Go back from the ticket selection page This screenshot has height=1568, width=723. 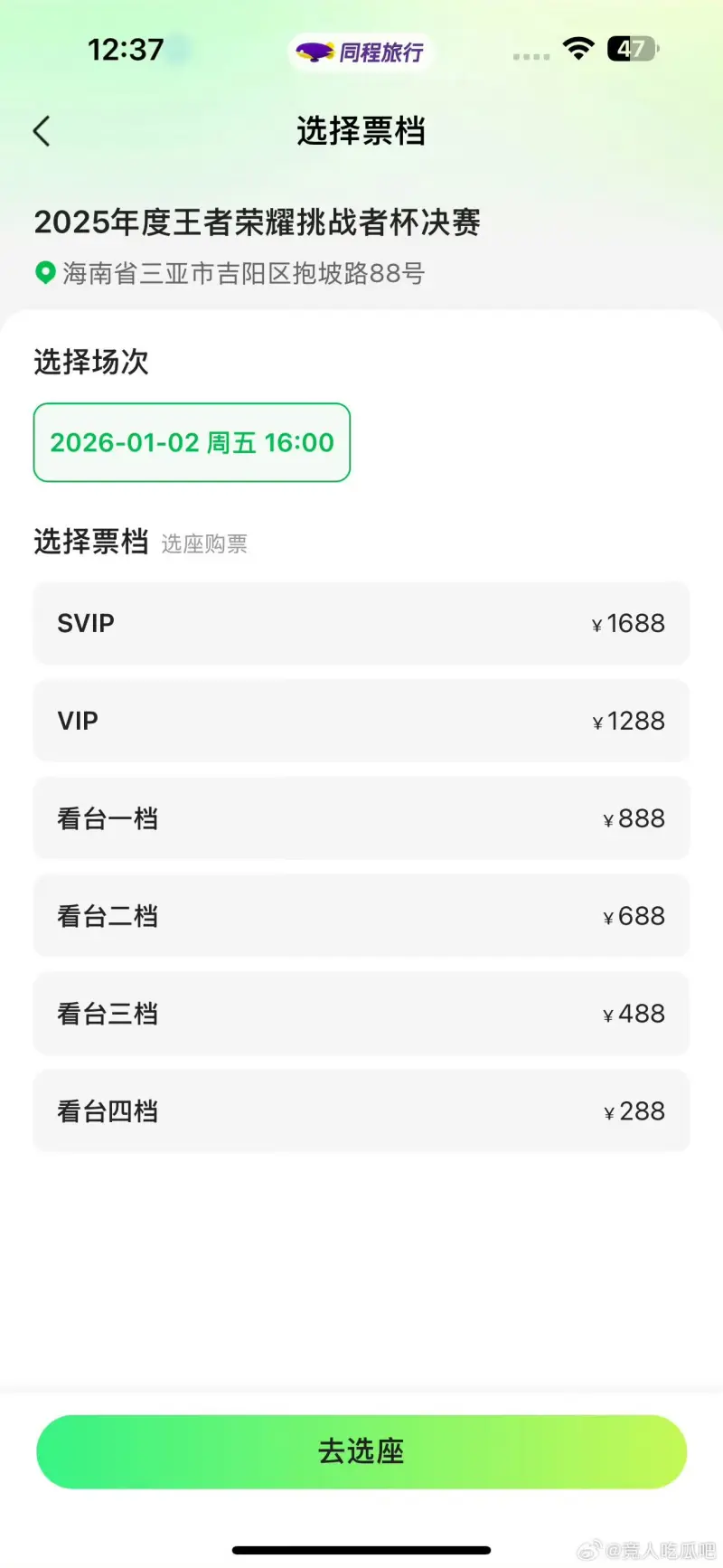(x=42, y=132)
